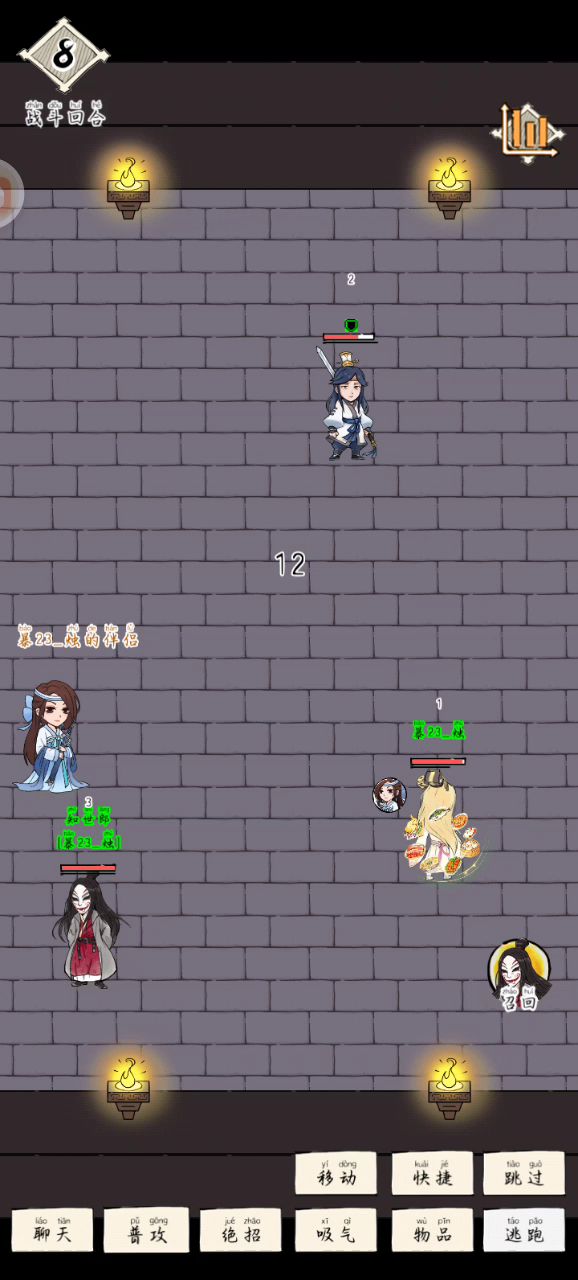The height and width of the screenshot is (1280, 578).
Task: Skip this turn with 跳过
Action: [x=524, y=1173]
